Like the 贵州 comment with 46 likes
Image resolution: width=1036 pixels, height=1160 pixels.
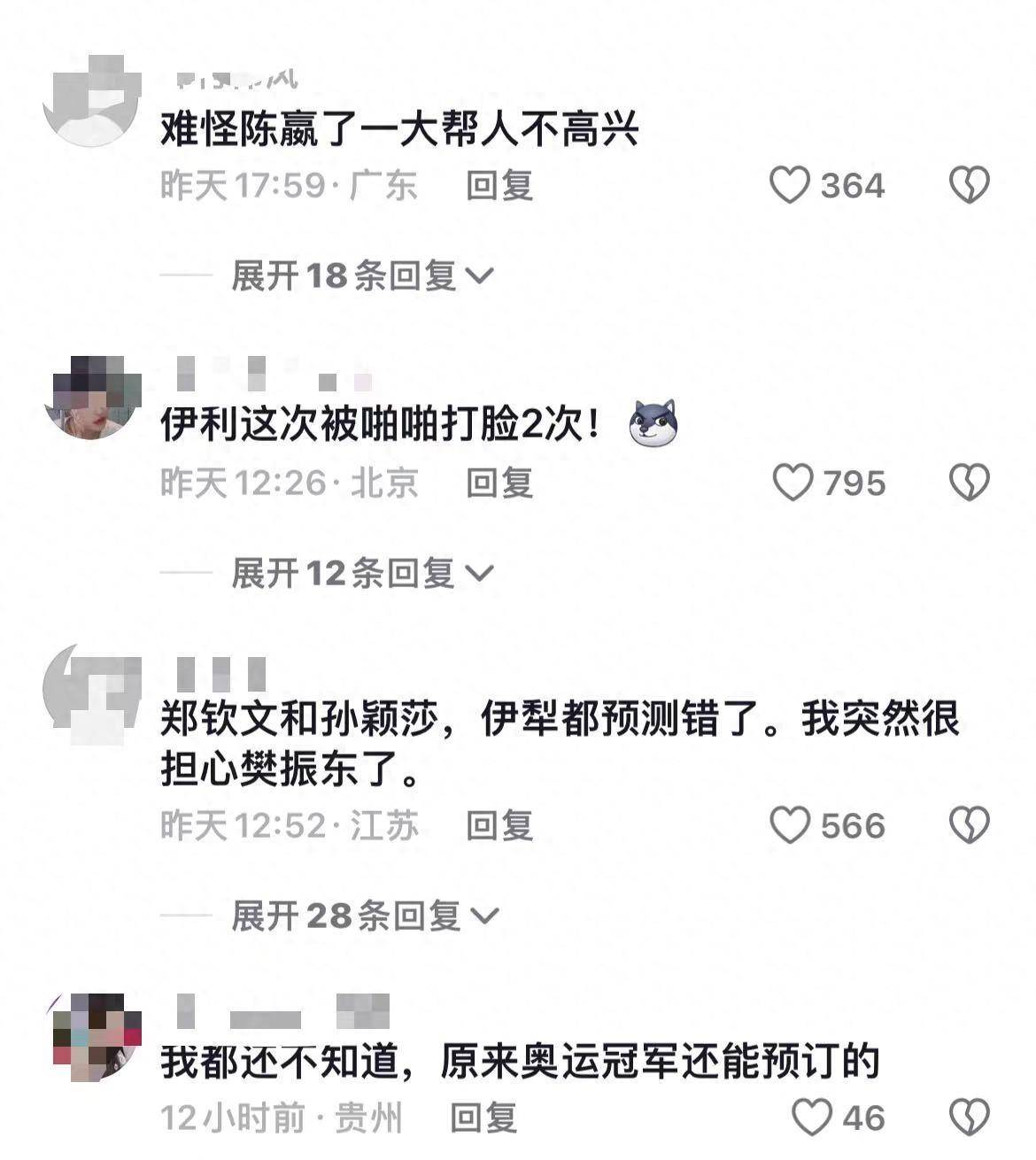[x=811, y=1117]
